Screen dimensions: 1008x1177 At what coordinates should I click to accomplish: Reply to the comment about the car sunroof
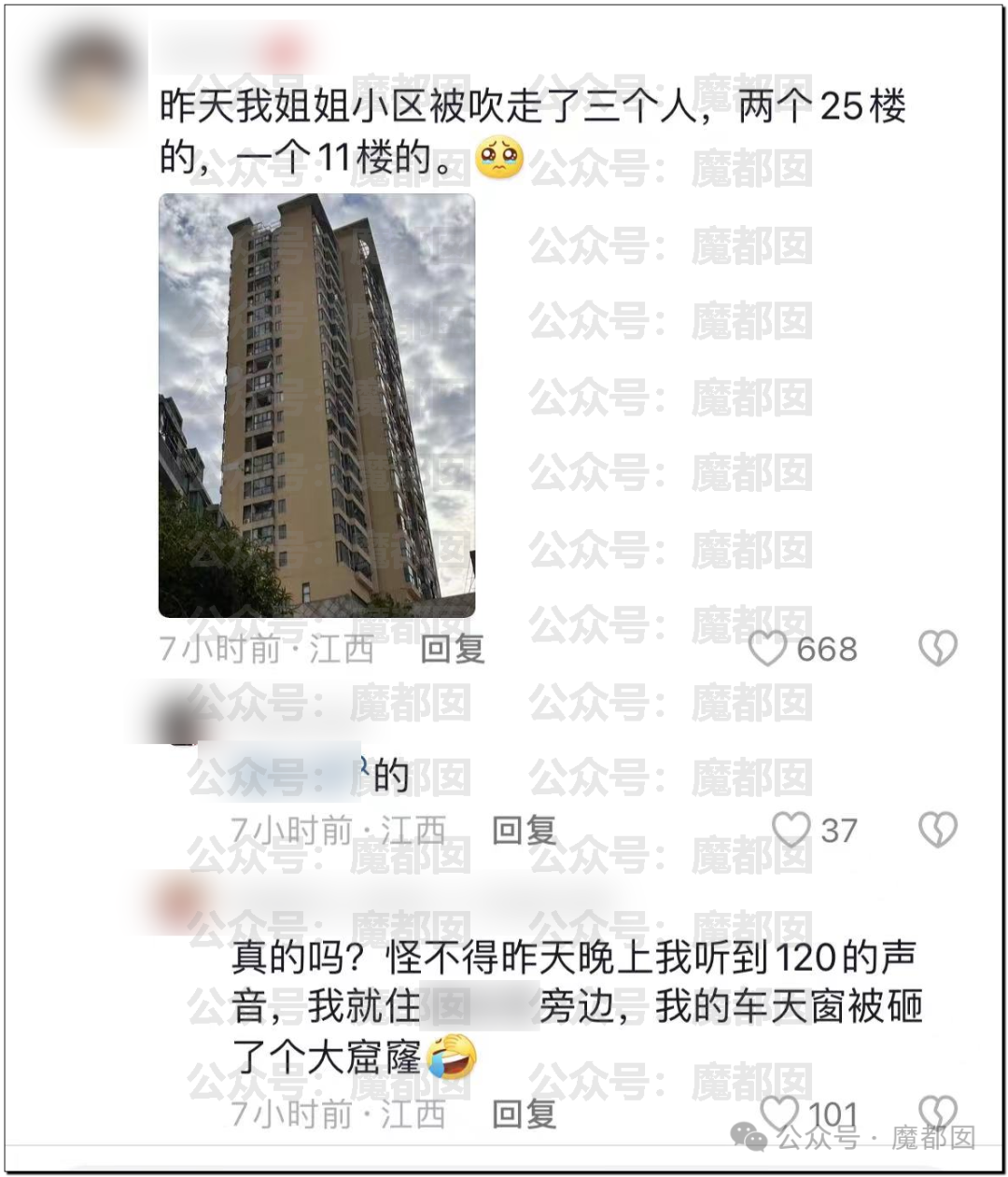pyautogui.click(x=524, y=1114)
